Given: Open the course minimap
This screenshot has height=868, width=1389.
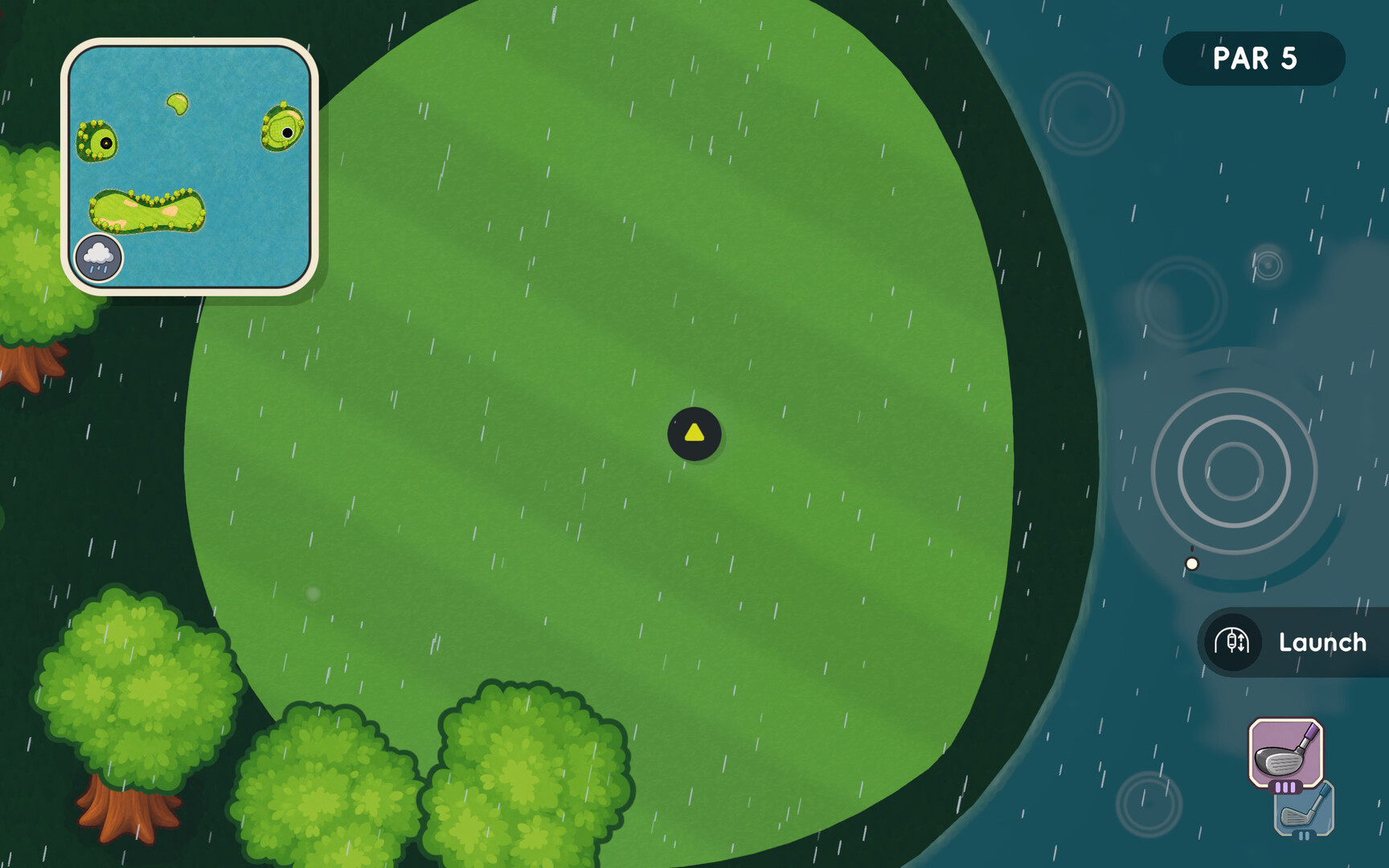Looking at the screenshot, I should 190,167.
